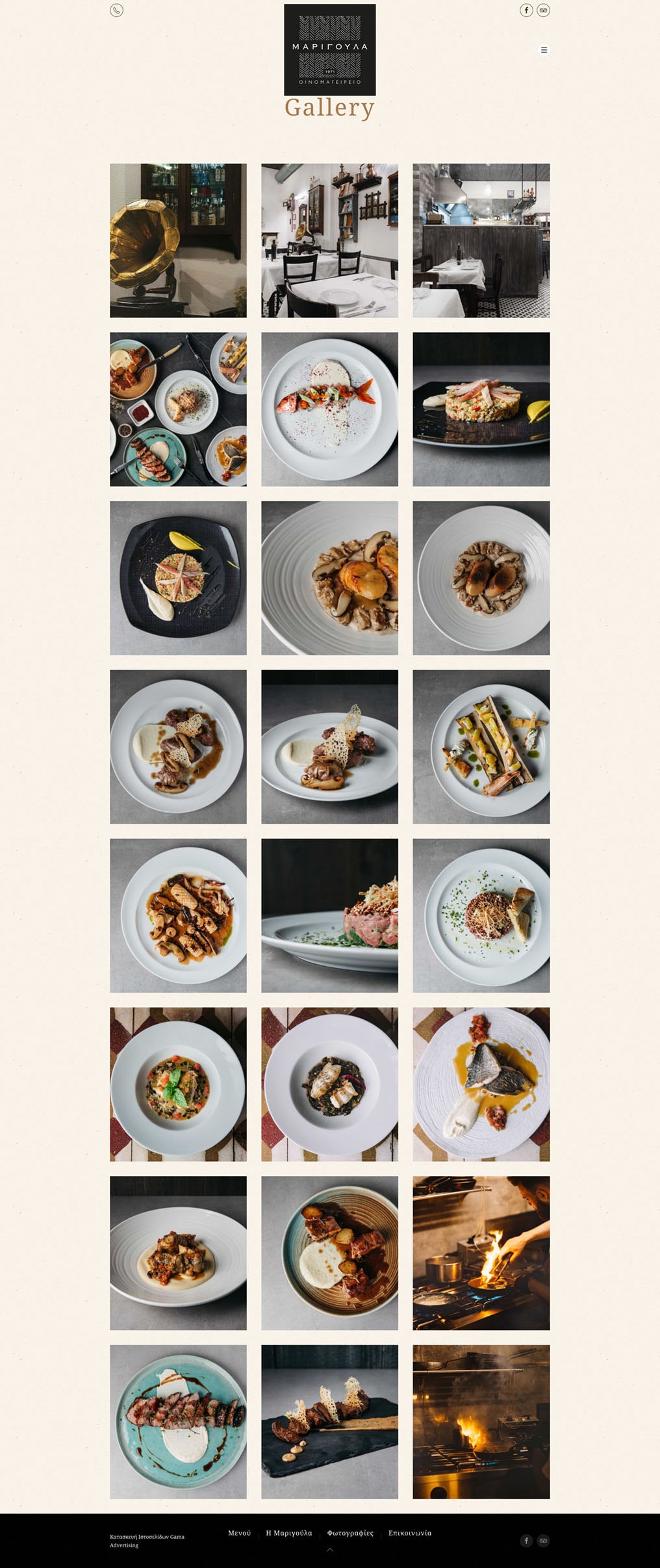The height and width of the screenshot is (1568, 660).
Task: Go to the Μενού page
Action: tap(239, 1533)
